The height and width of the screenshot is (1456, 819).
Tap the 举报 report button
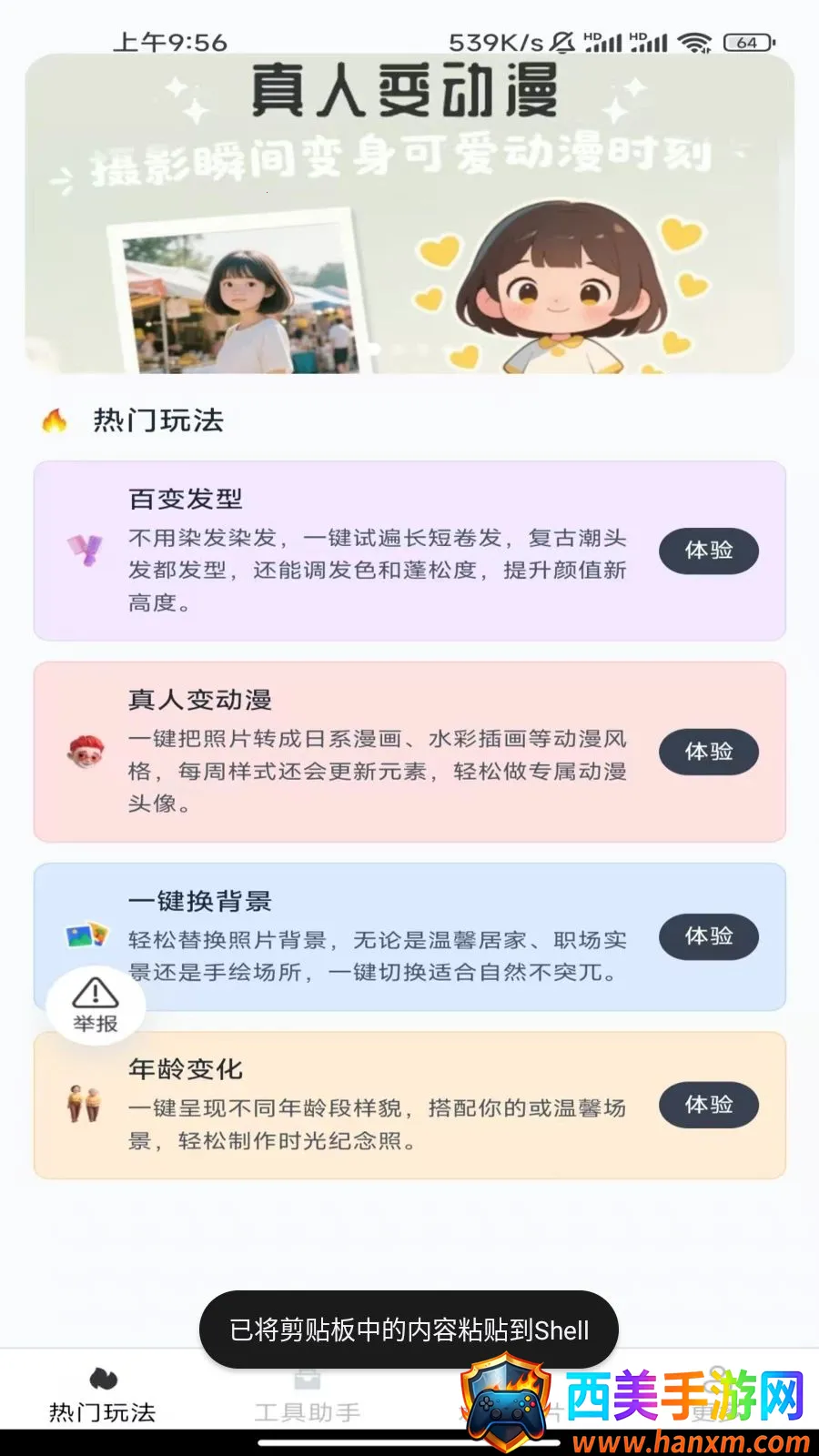(x=96, y=1006)
